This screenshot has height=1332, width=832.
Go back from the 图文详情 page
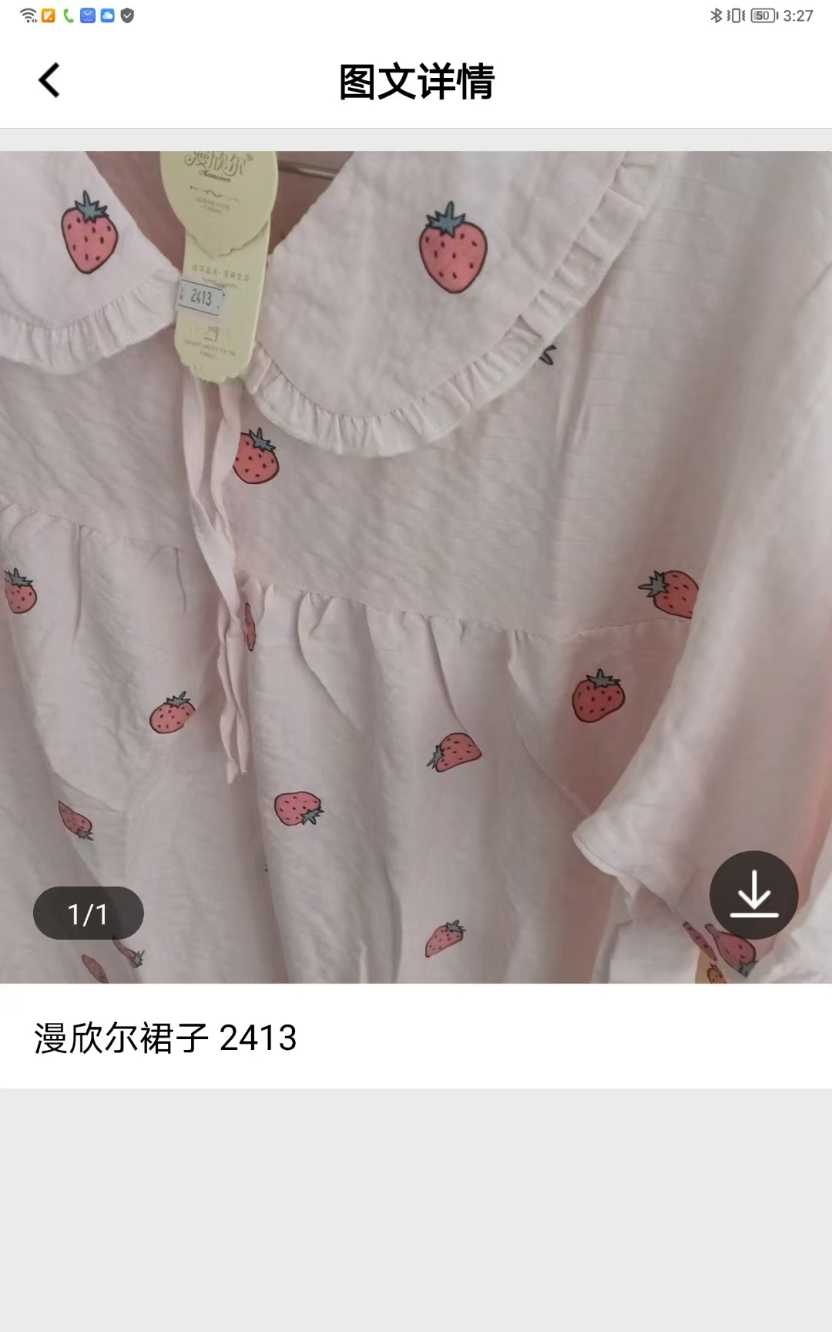(49, 80)
